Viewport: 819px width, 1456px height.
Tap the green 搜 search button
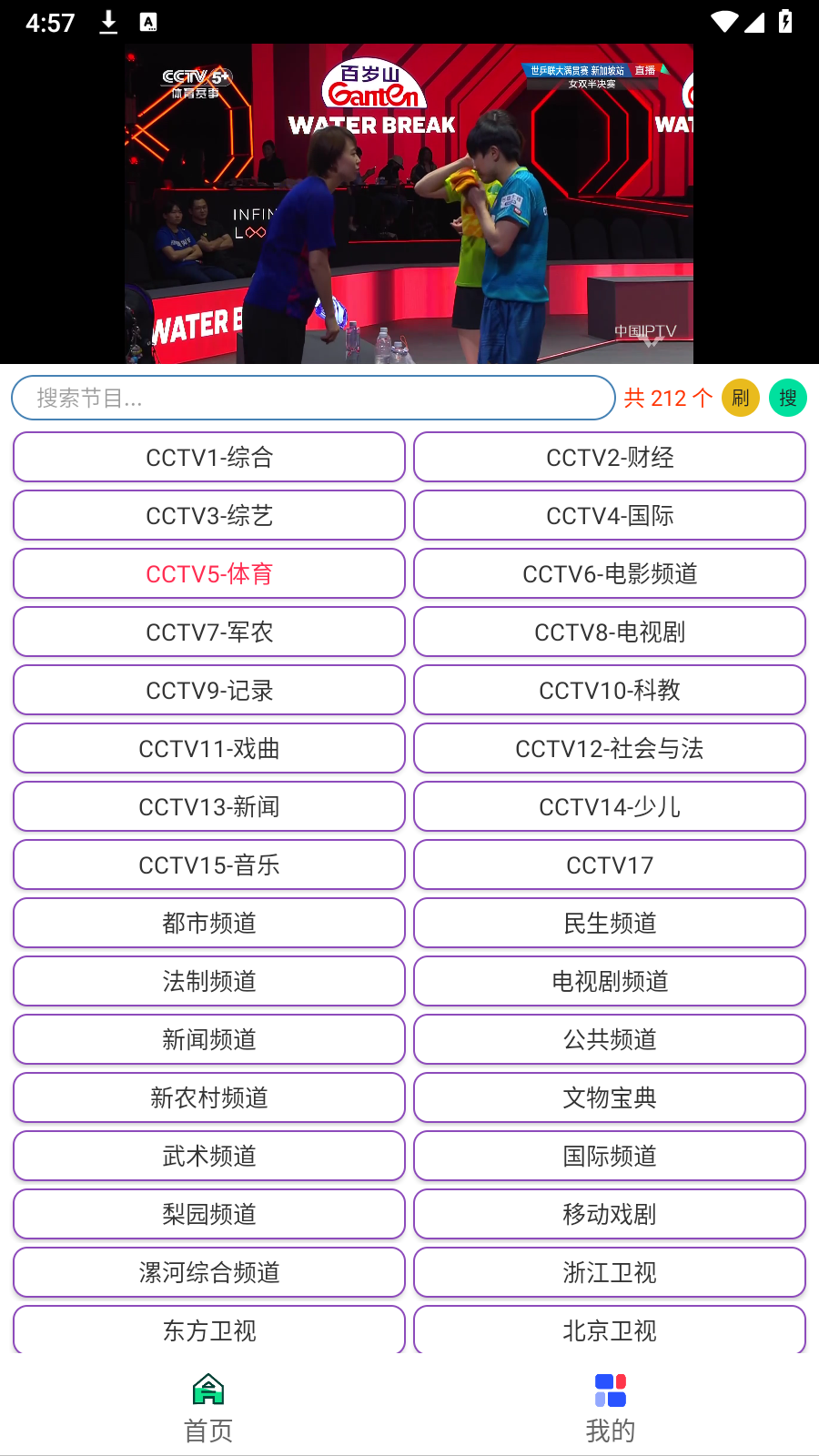coord(788,398)
